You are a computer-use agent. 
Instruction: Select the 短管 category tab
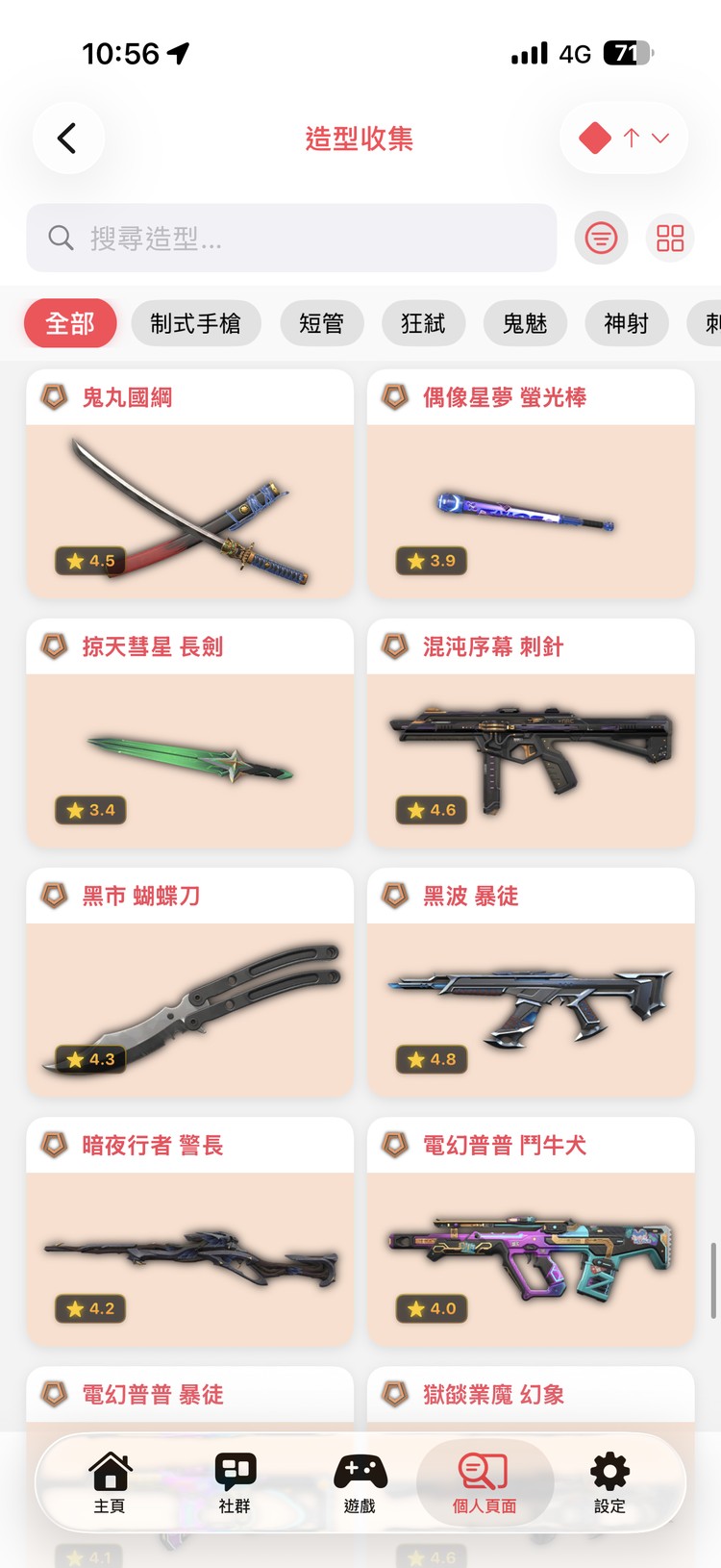pos(322,323)
